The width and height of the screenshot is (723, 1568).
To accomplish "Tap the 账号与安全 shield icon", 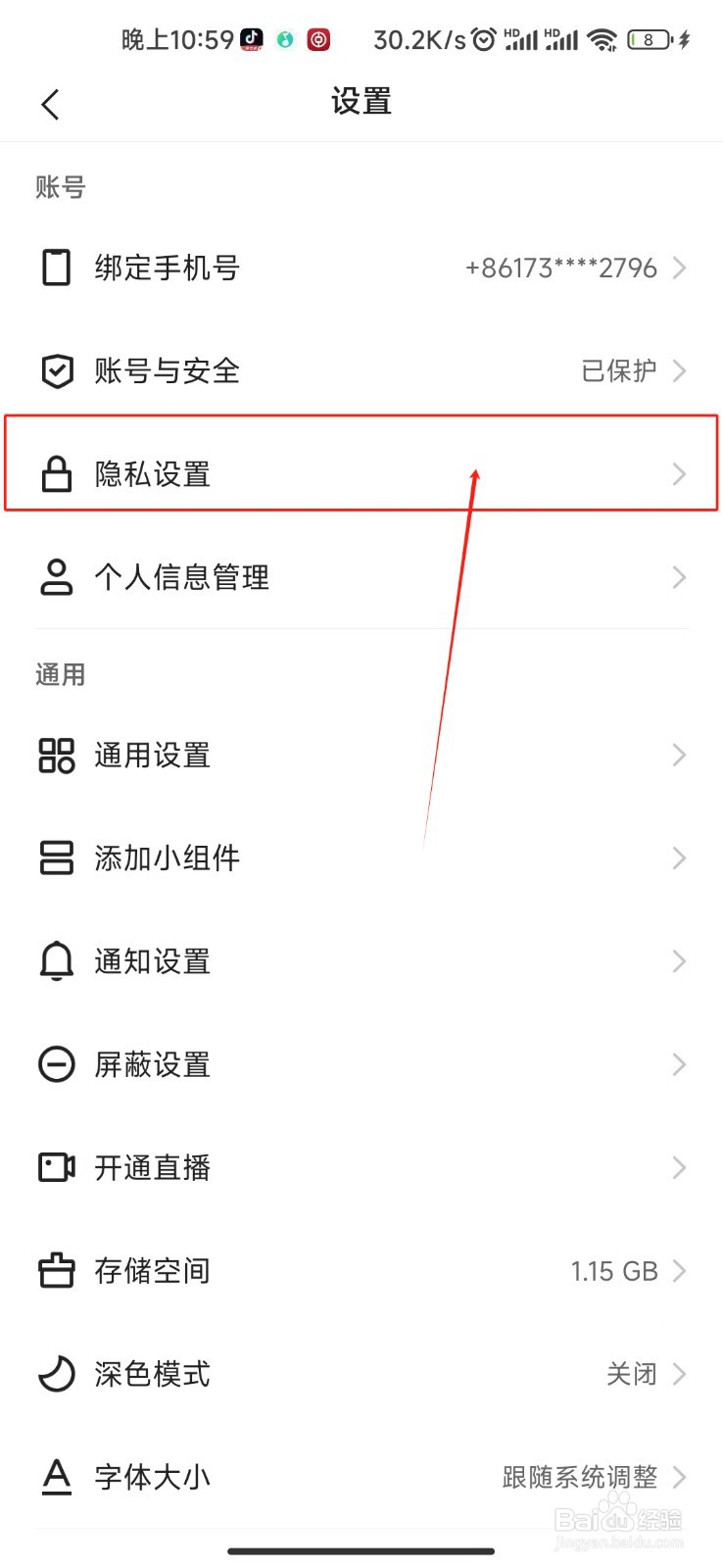I will click(57, 370).
